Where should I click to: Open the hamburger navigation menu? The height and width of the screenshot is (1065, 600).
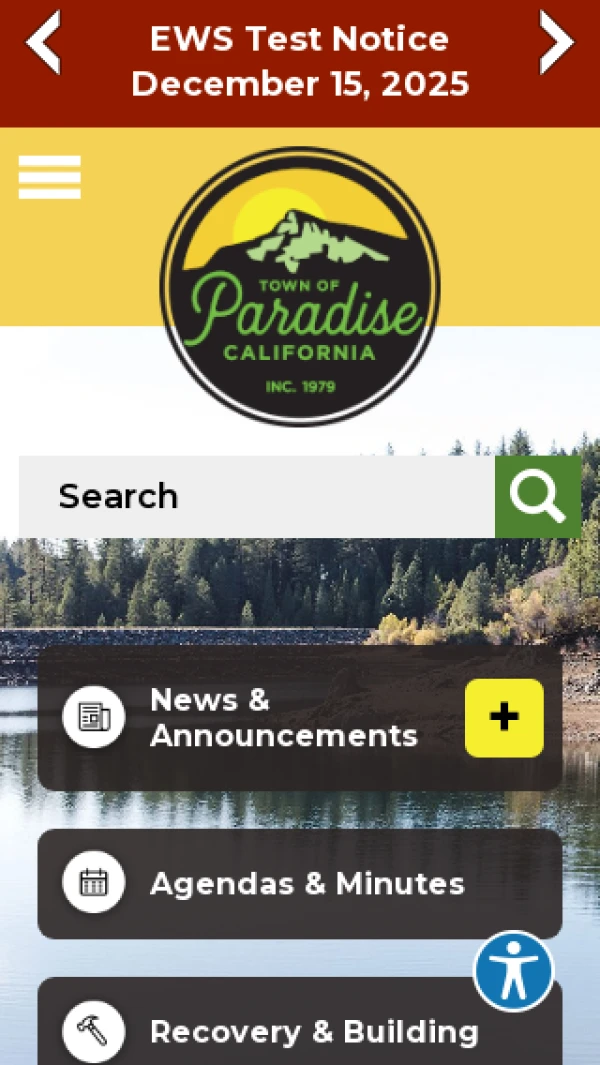50,177
